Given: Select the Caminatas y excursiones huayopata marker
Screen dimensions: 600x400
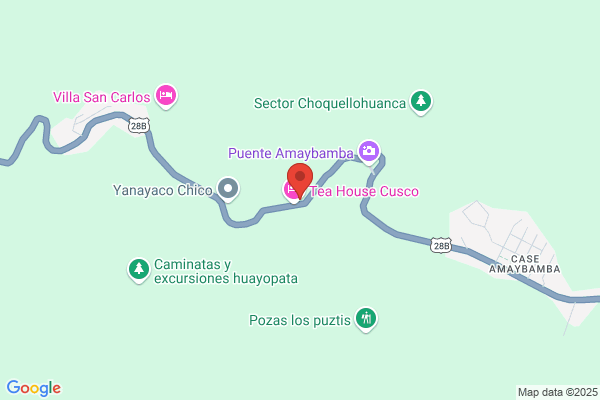Looking at the screenshot, I should (x=138, y=269).
